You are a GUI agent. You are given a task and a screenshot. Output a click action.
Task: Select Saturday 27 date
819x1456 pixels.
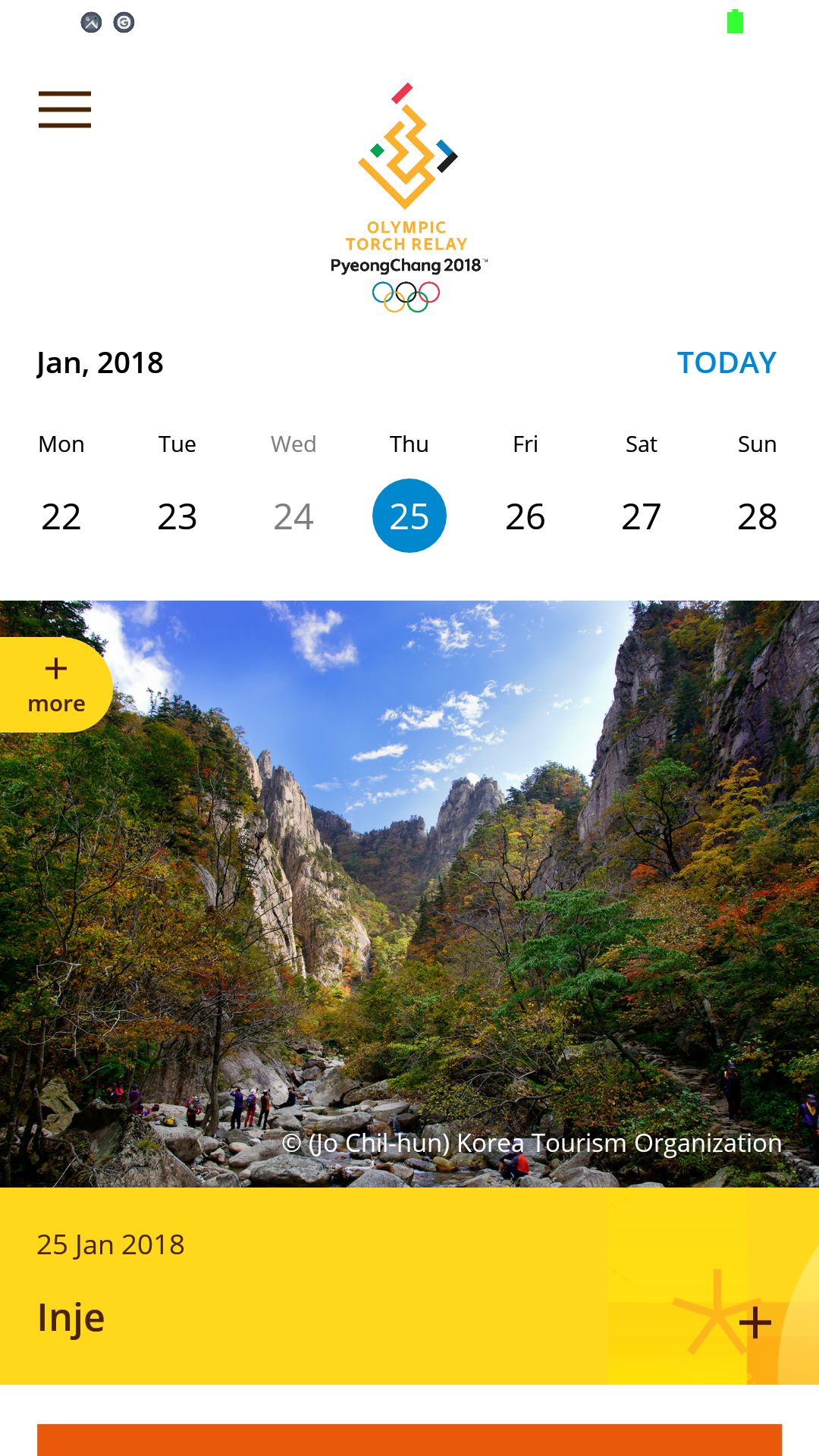642,516
